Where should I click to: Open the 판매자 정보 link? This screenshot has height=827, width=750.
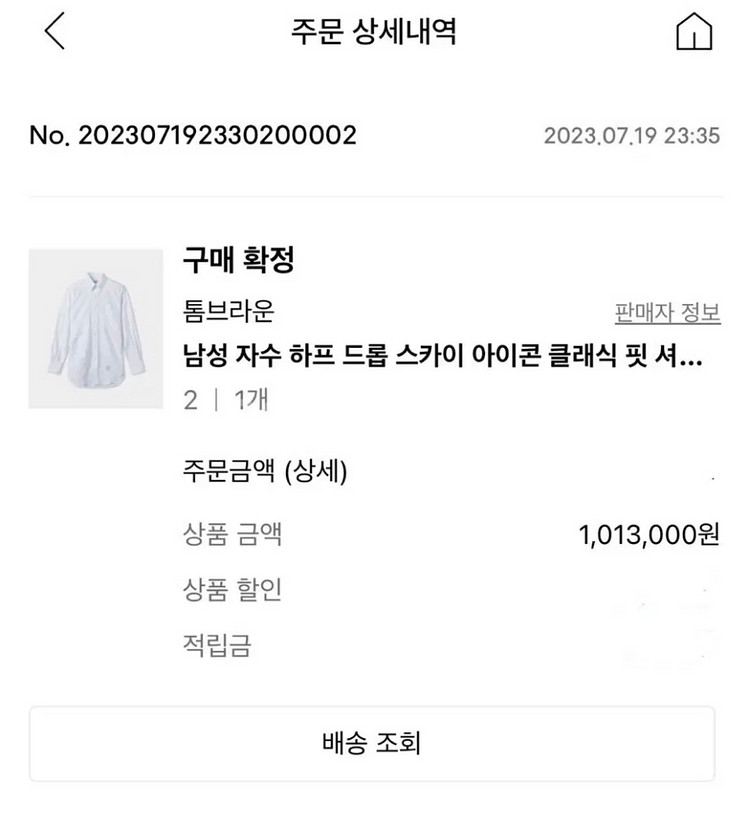click(x=667, y=312)
